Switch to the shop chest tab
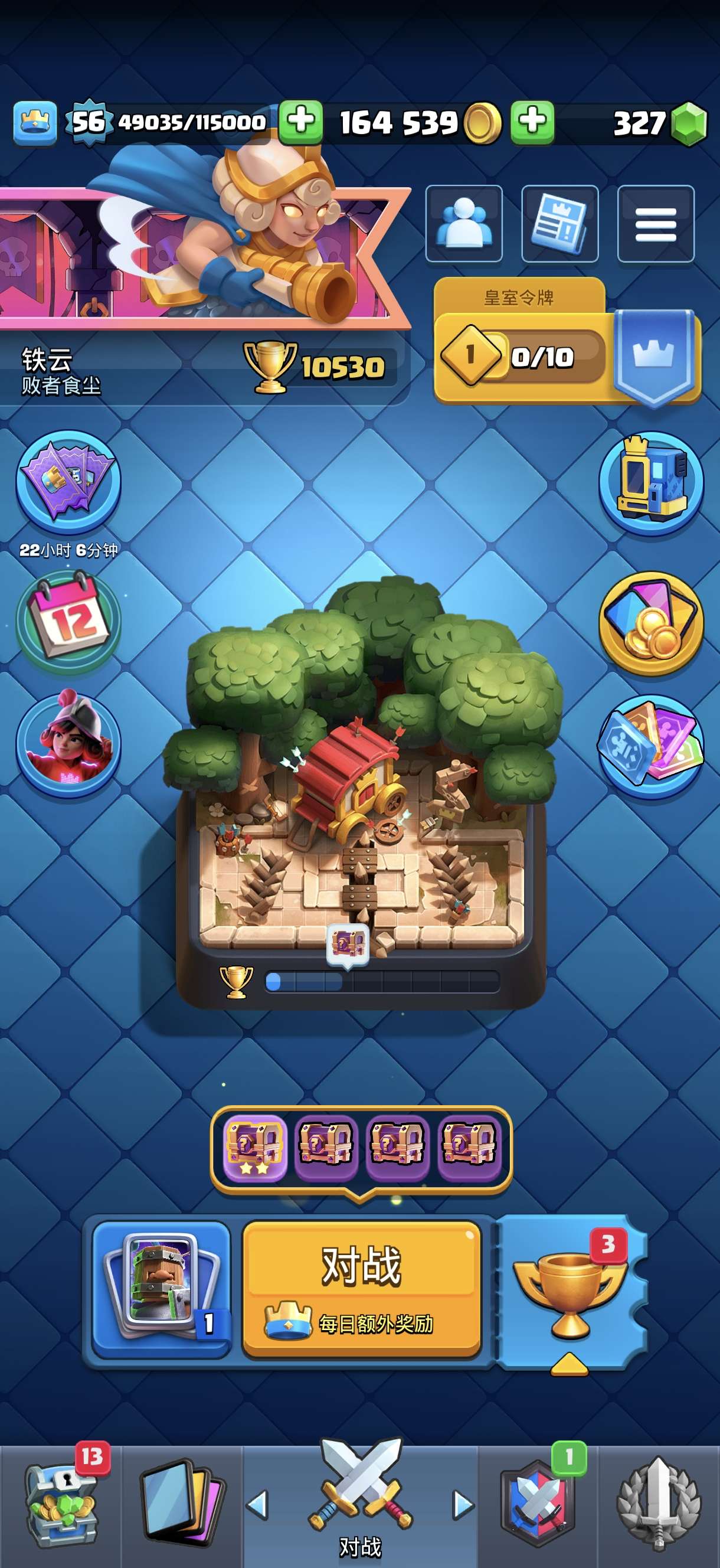 60,1505
